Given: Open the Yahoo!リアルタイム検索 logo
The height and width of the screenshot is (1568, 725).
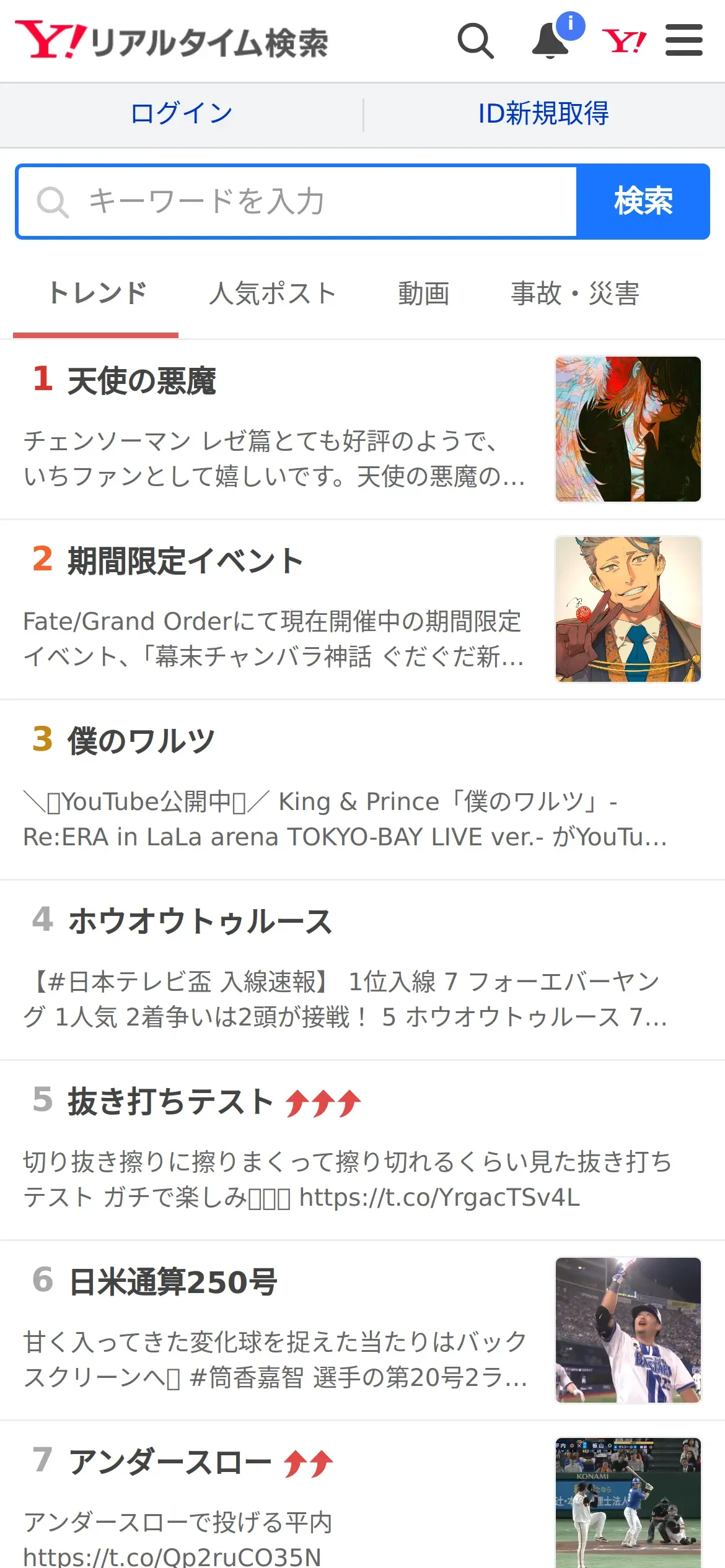Looking at the screenshot, I should [172, 41].
